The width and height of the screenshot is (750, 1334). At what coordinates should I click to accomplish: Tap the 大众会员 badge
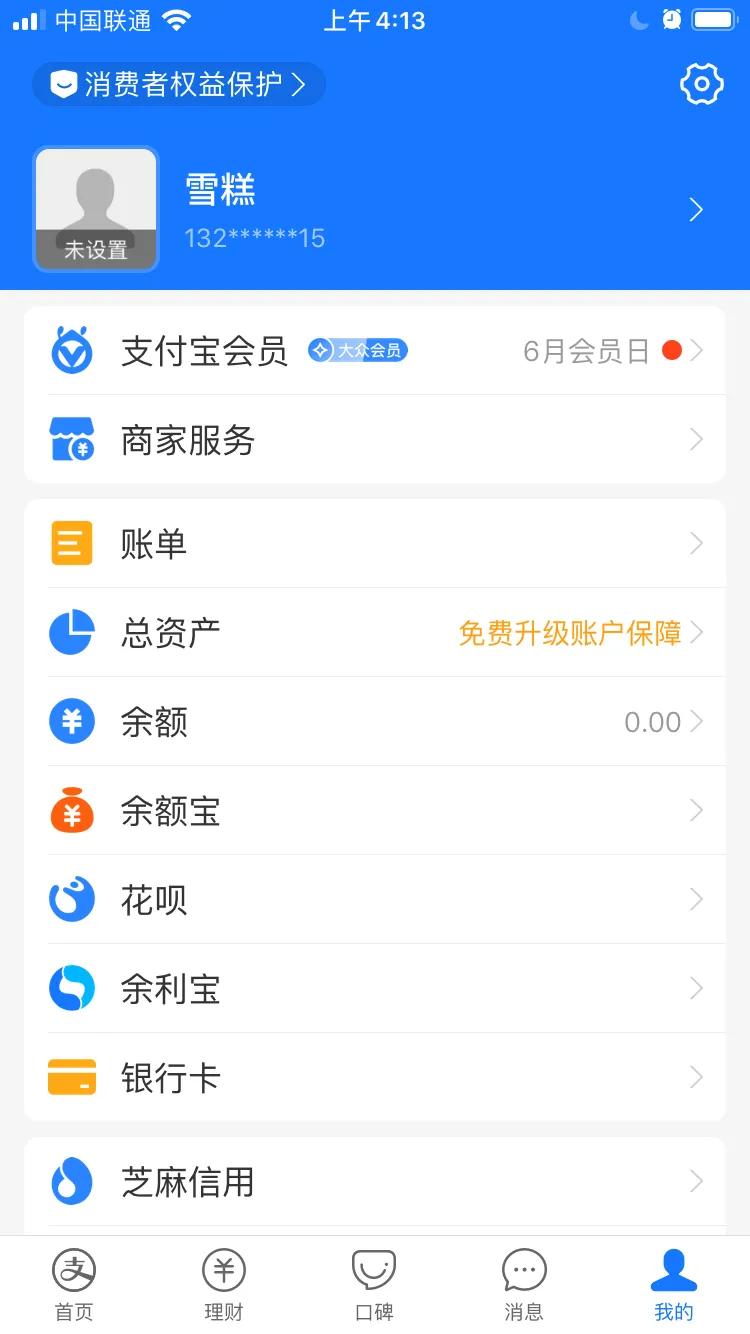(x=356, y=351)
